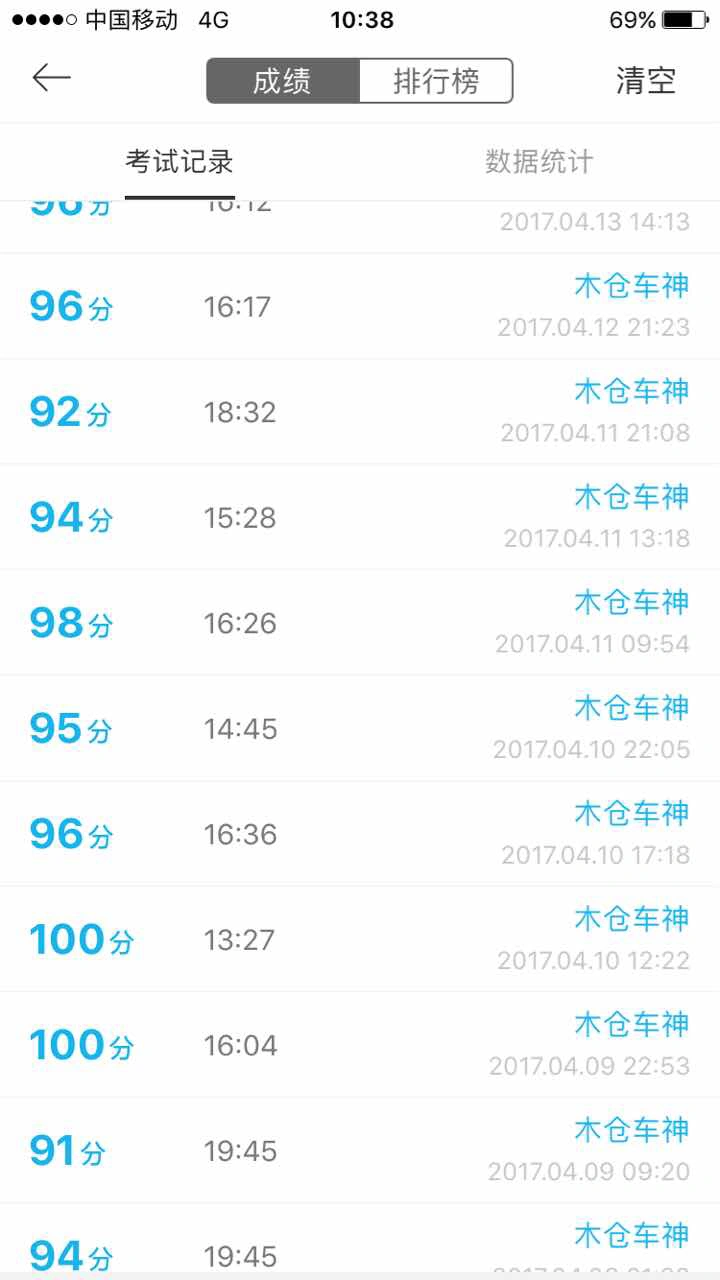Screen dimensions: 720x1280
Task: Open the 考试记录 tab
Action: click(180, 162)
